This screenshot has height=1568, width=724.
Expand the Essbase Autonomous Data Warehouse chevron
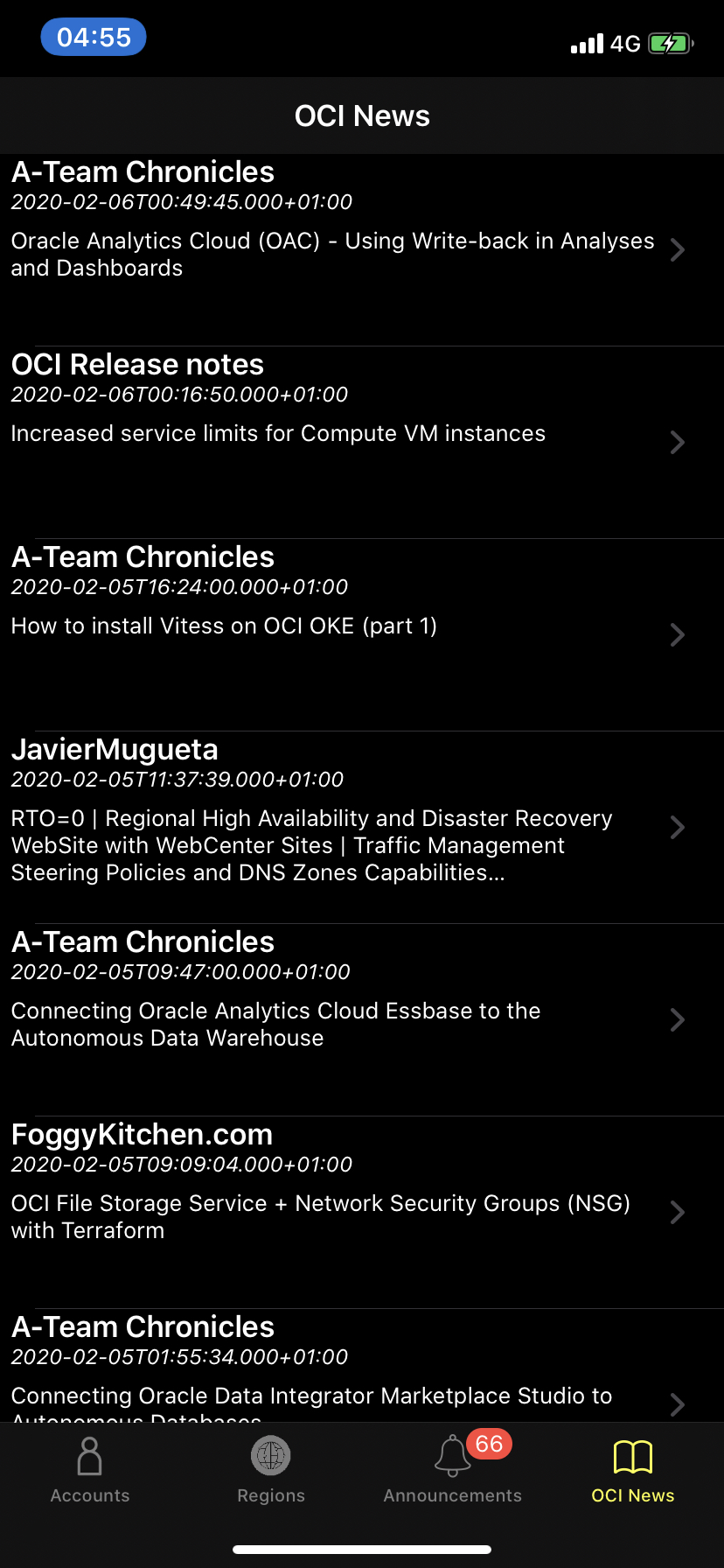pyautogui.click(x=677, y=1019)
